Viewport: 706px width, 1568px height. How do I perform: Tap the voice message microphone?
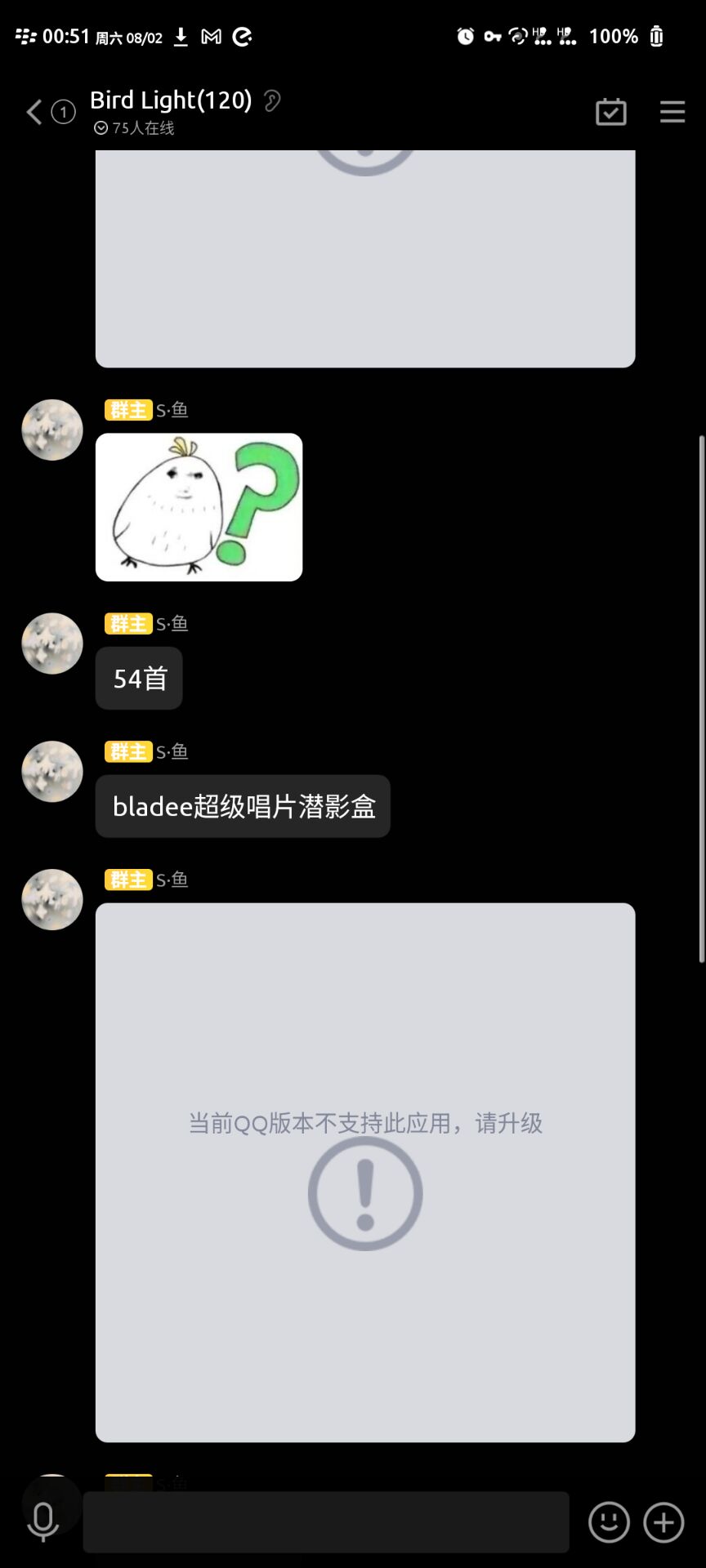pyautogui.click(x=42, y=1522)
